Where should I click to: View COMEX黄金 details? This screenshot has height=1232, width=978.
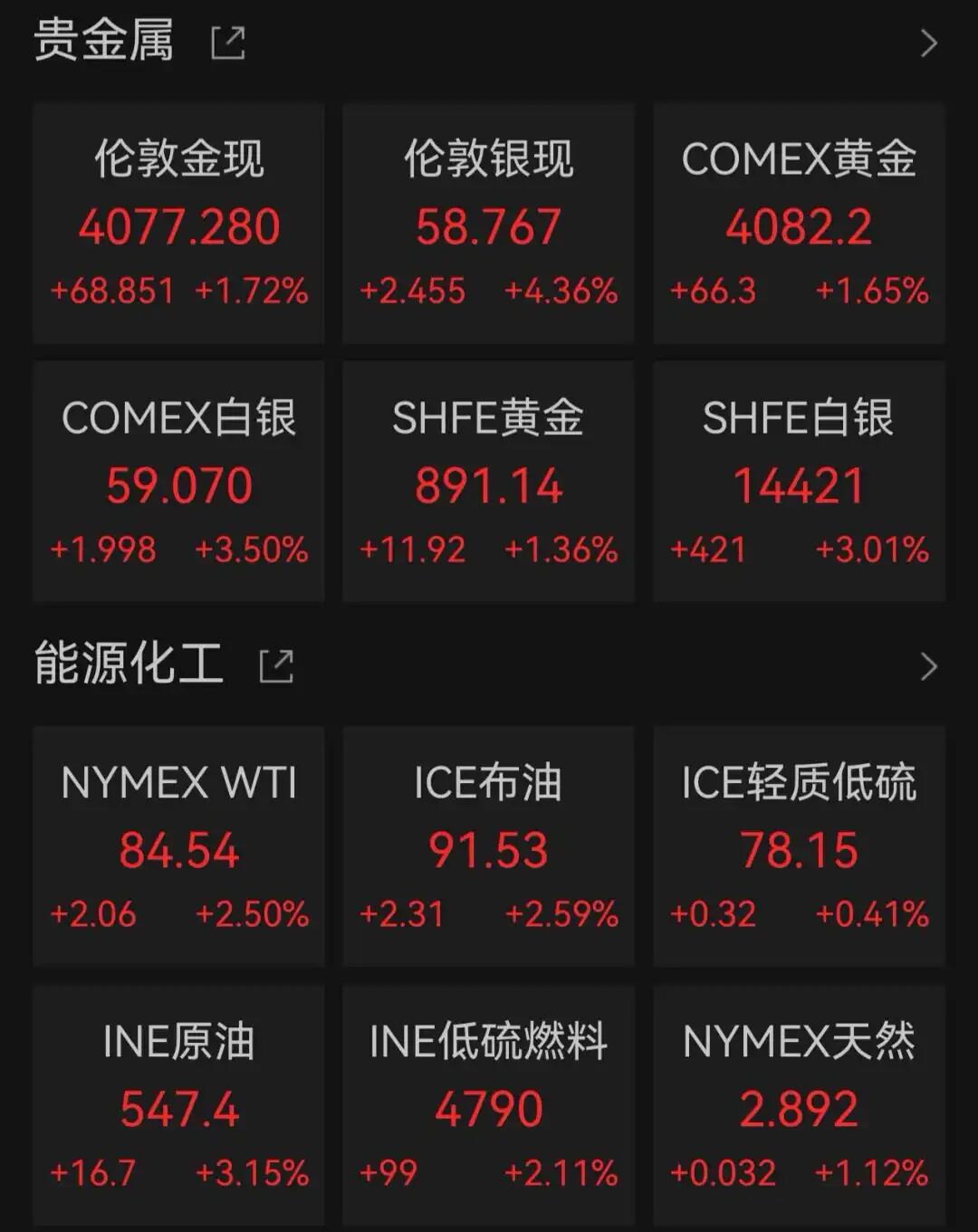799,224
